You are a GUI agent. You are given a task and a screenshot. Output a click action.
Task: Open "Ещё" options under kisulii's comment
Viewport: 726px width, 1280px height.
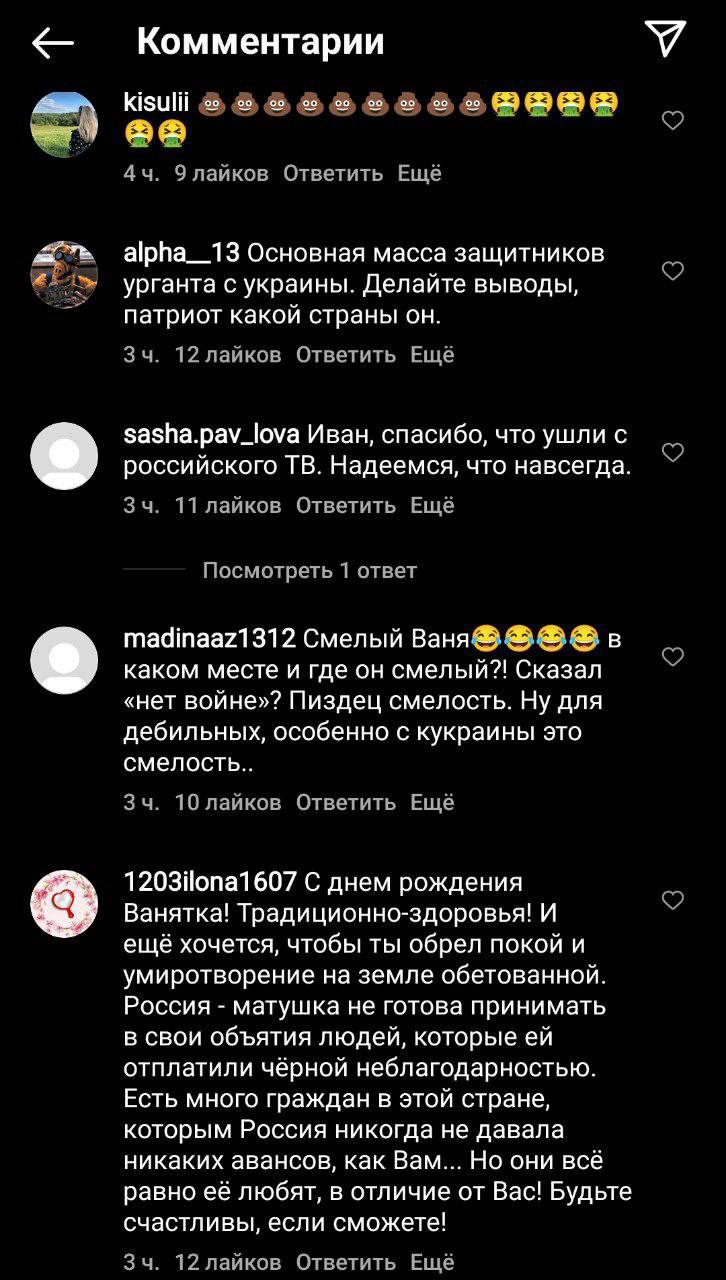point(419,173)
